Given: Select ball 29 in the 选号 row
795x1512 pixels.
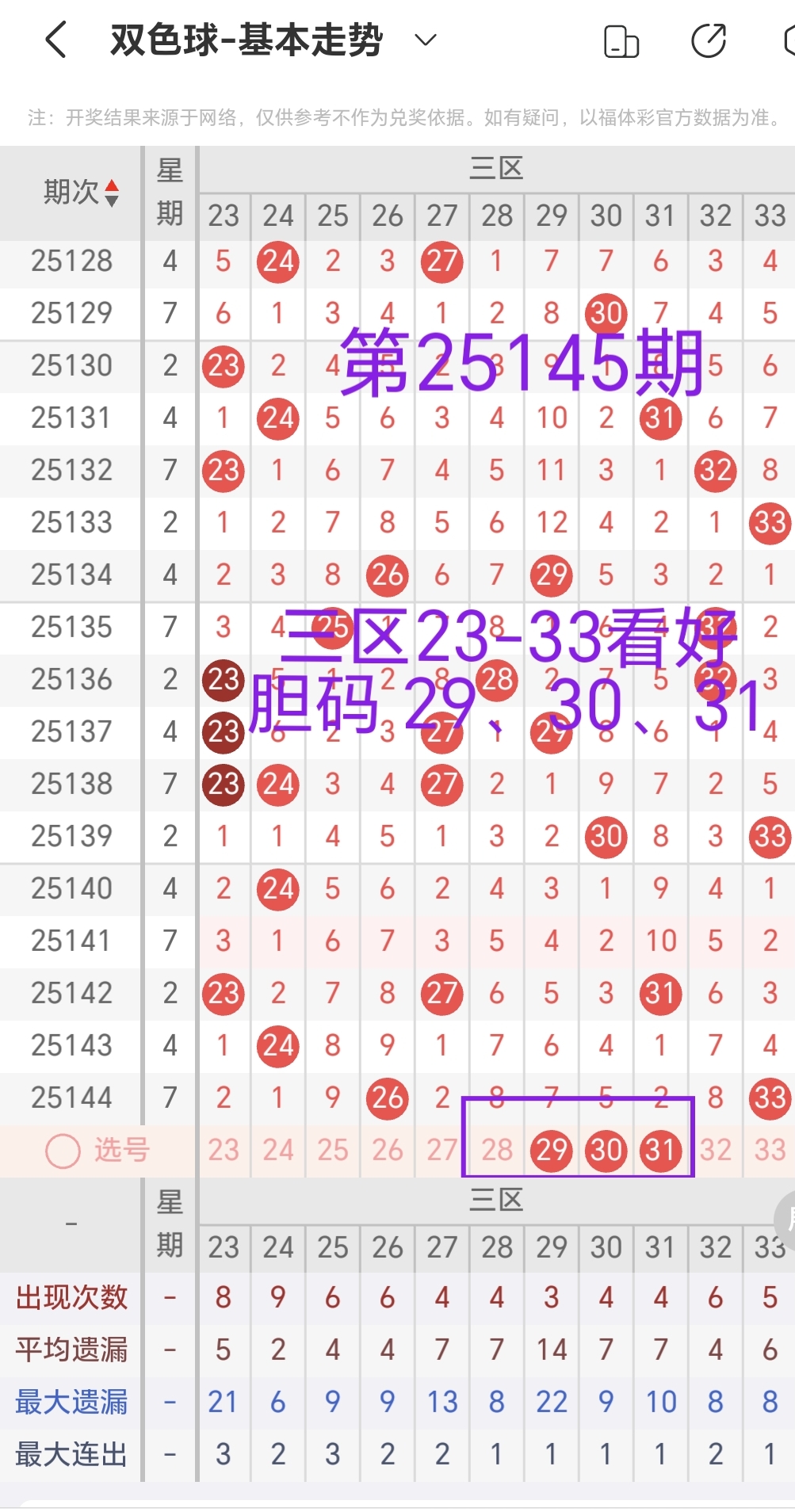Looking at the screenshot, I should coord(551,1151).
